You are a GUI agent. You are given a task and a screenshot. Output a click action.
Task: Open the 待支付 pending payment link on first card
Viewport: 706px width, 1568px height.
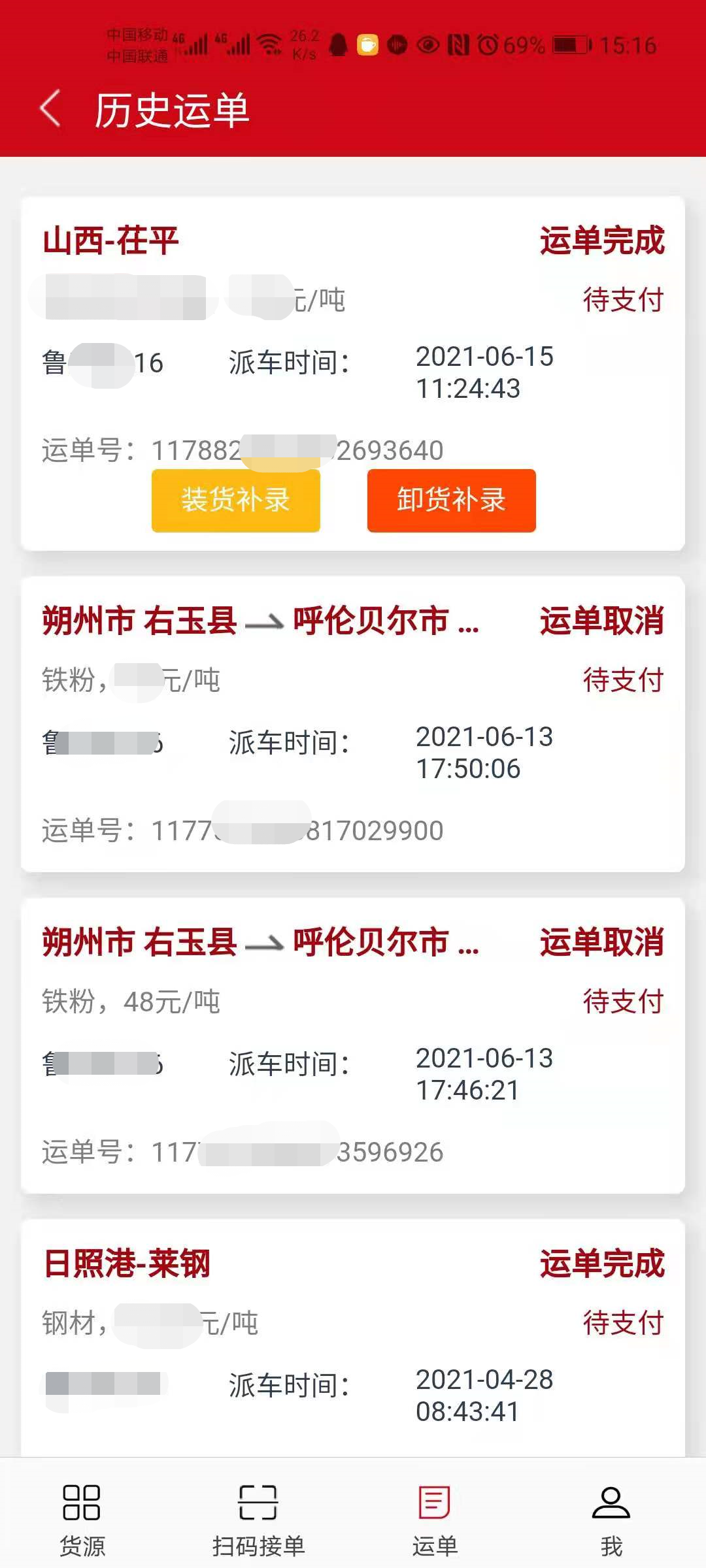pos(622,299)
